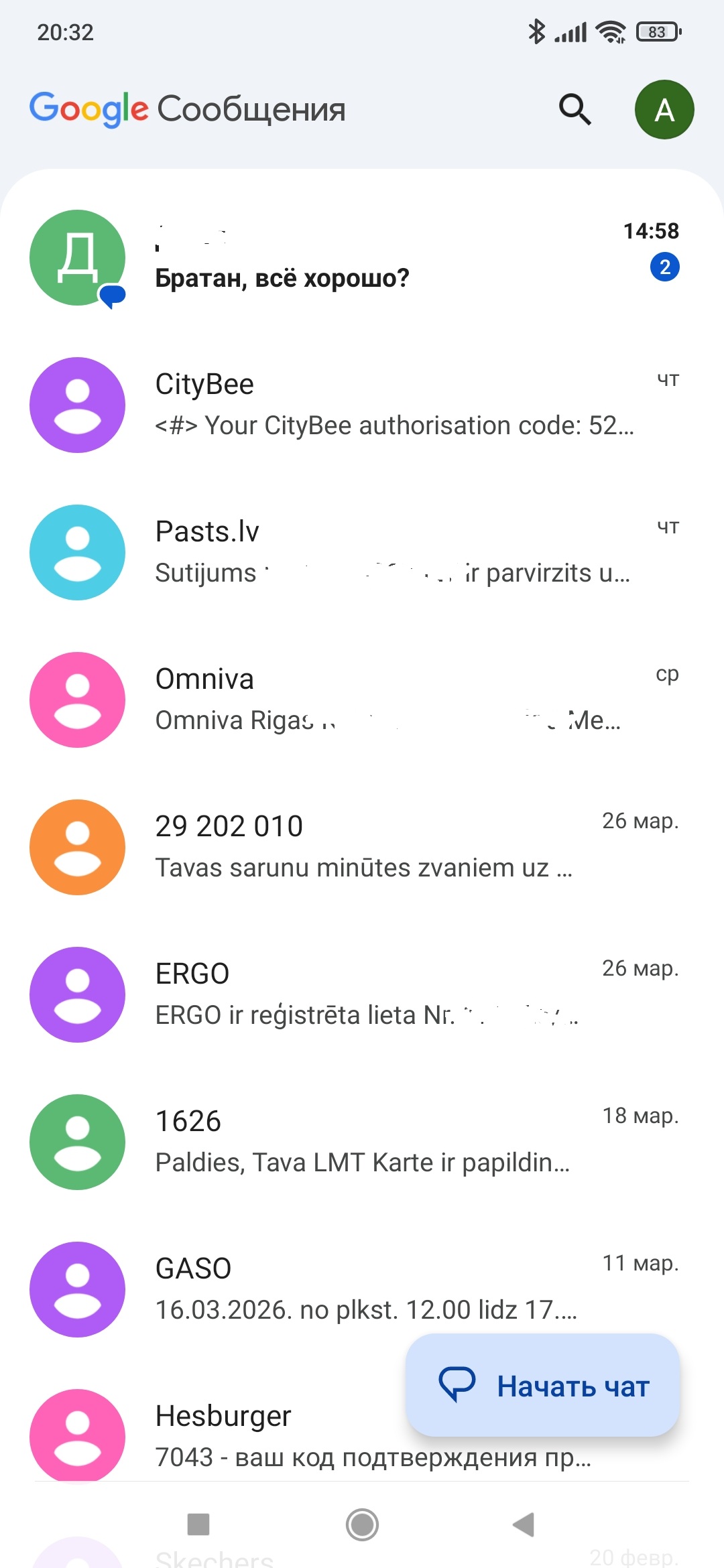The image size is (724, 1568).
Task: Go to the system home screen
Action: pyautogui.click(x=362, y=1525)
